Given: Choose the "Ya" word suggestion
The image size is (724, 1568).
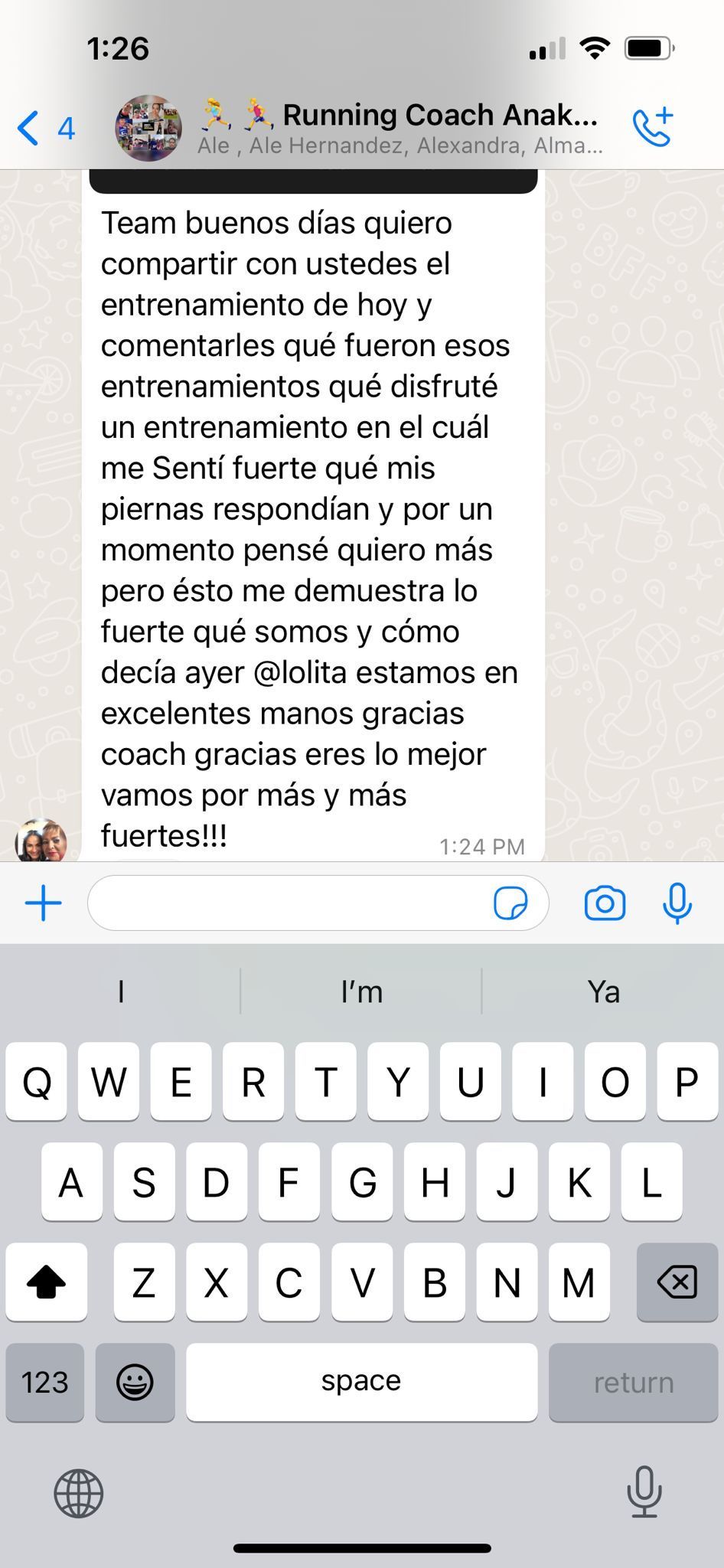Looking at the screenshot, I should [603, 992].
